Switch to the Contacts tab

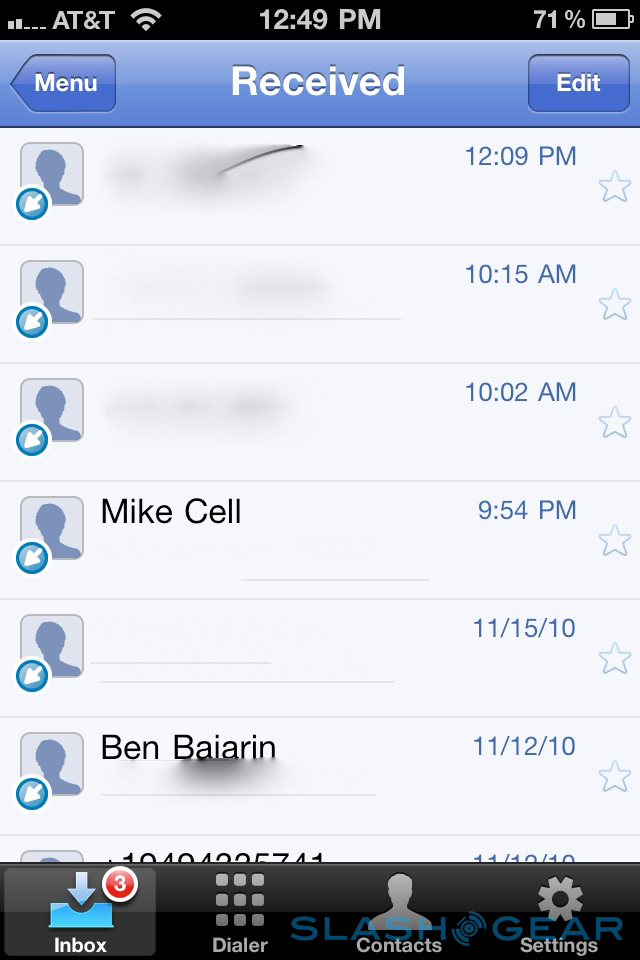(x=399, y=912)
